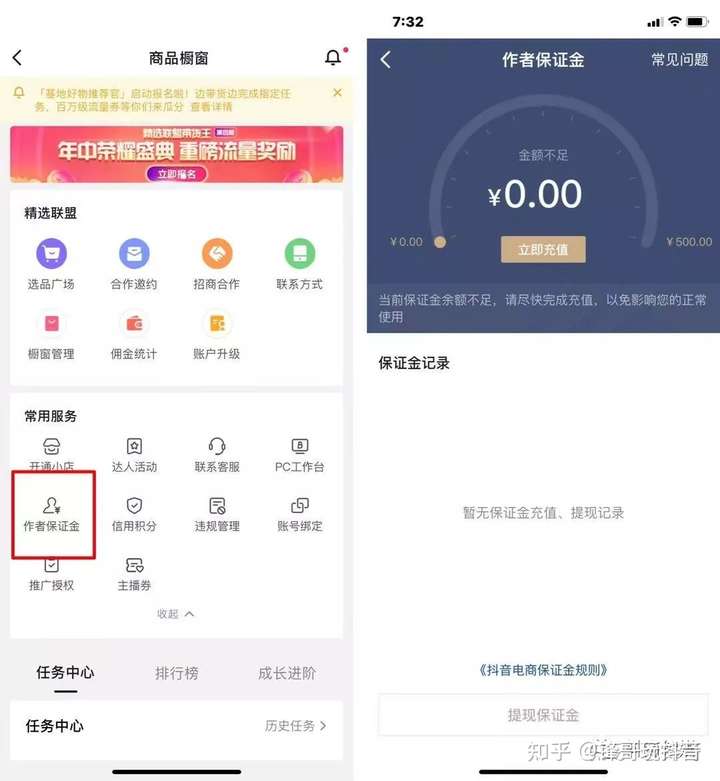Open 橱窗管理

coord(51,333)
